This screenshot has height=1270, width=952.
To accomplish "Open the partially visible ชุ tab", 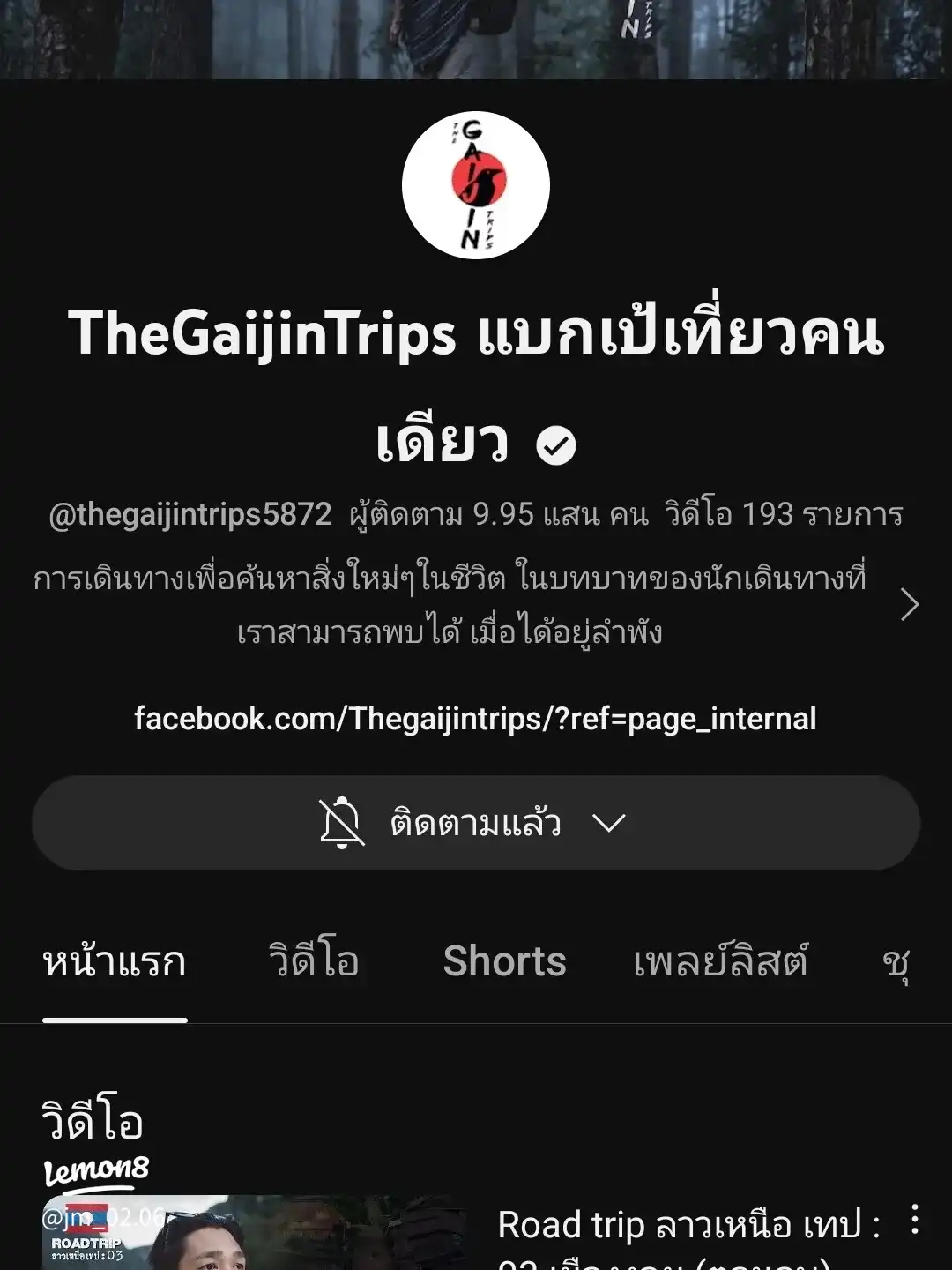I will (x=900, y=963).
